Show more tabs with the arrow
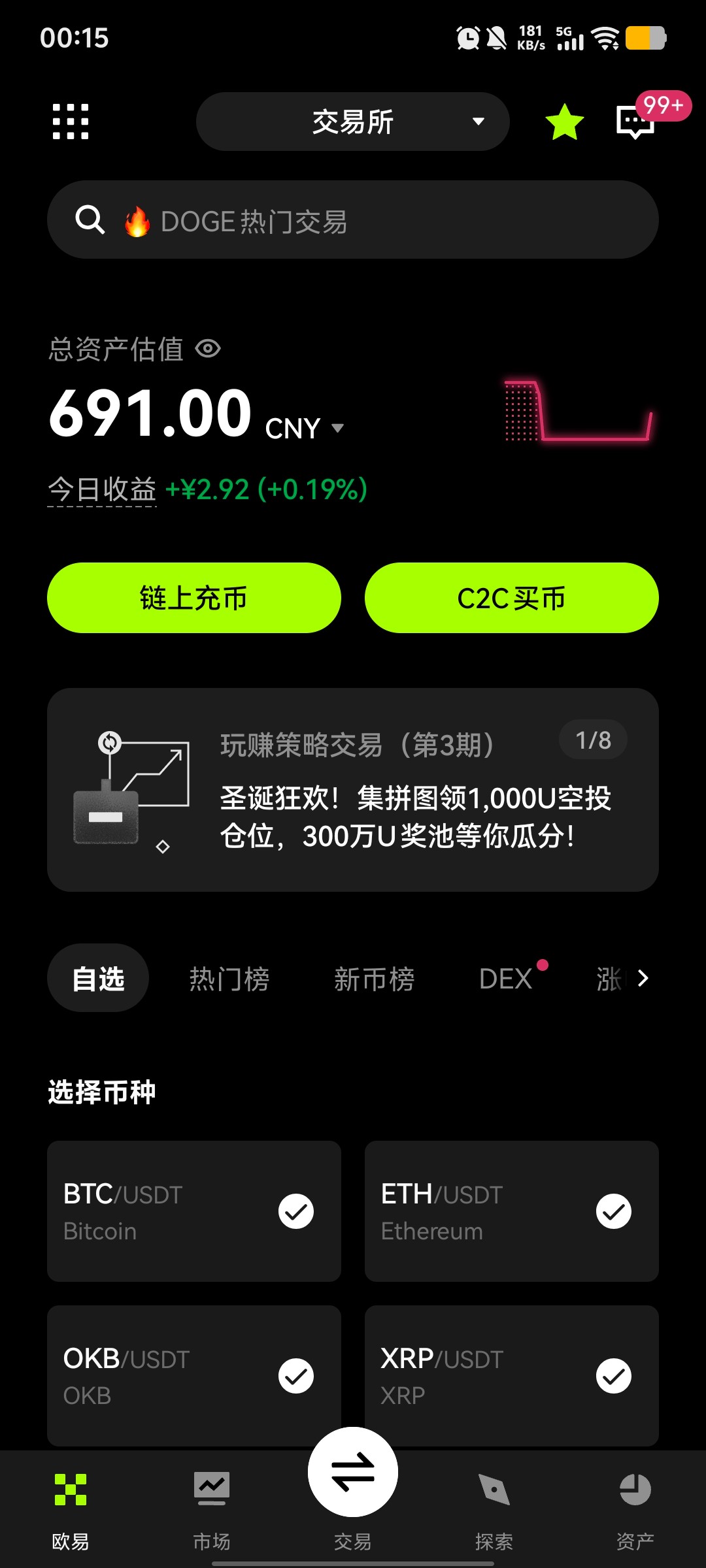Image resolution: width=706 pixels, height=1568 pixels. click(643, 978)
